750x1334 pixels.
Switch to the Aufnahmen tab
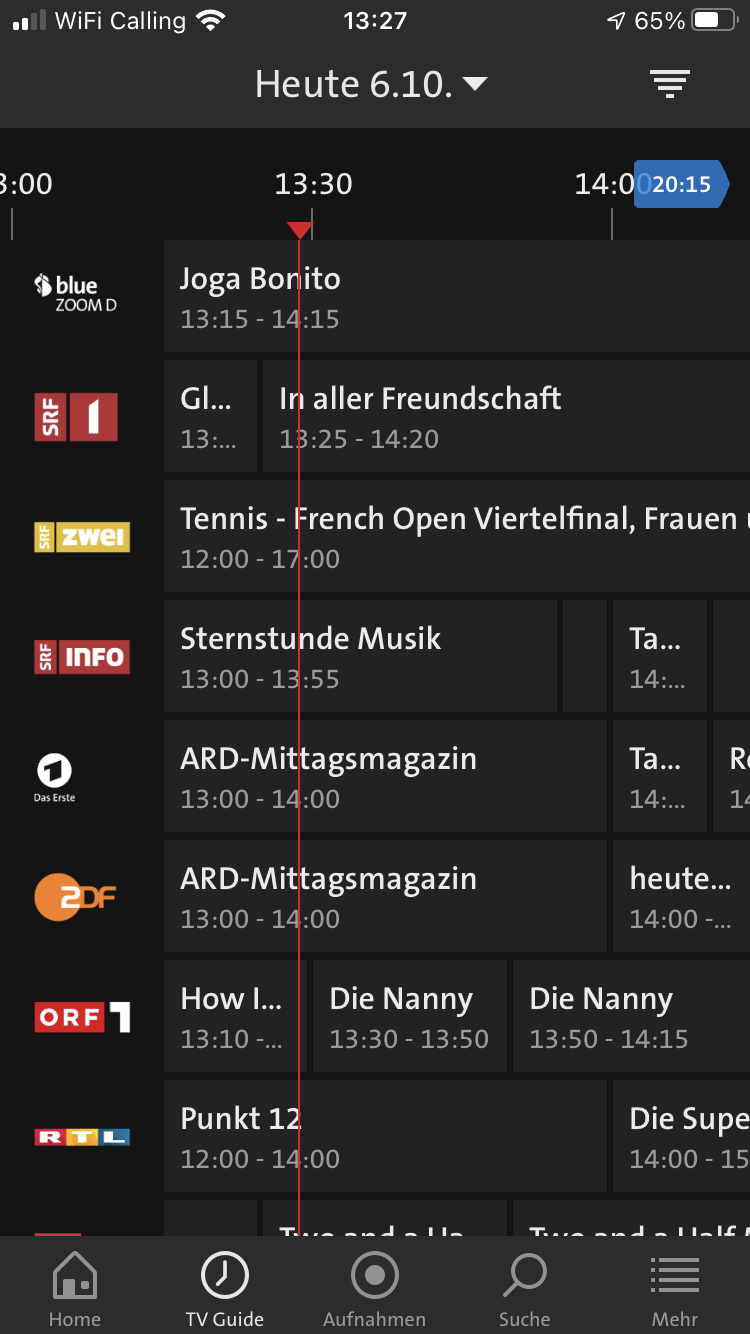pyautogui.click(x=375, y=1290)
